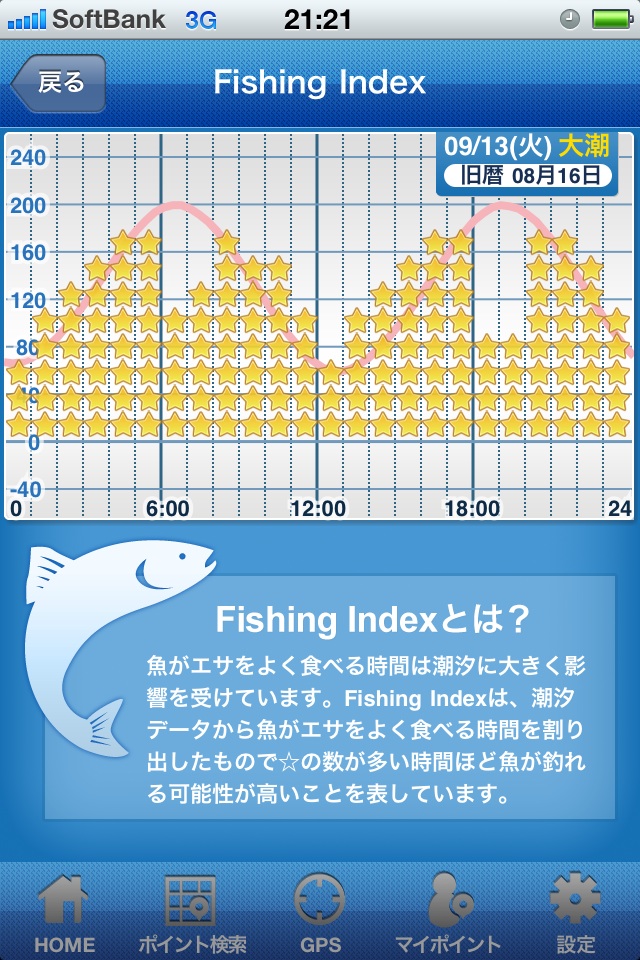Go back with the 戻る button
The height and width of the screenshot is (960, 640).
pos(59,83)
